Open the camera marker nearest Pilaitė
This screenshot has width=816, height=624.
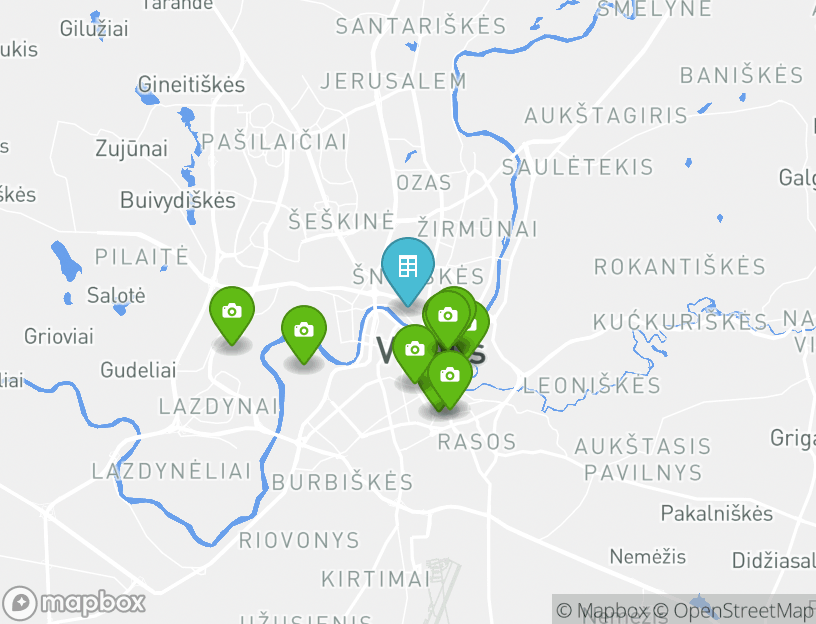(231, 311)
